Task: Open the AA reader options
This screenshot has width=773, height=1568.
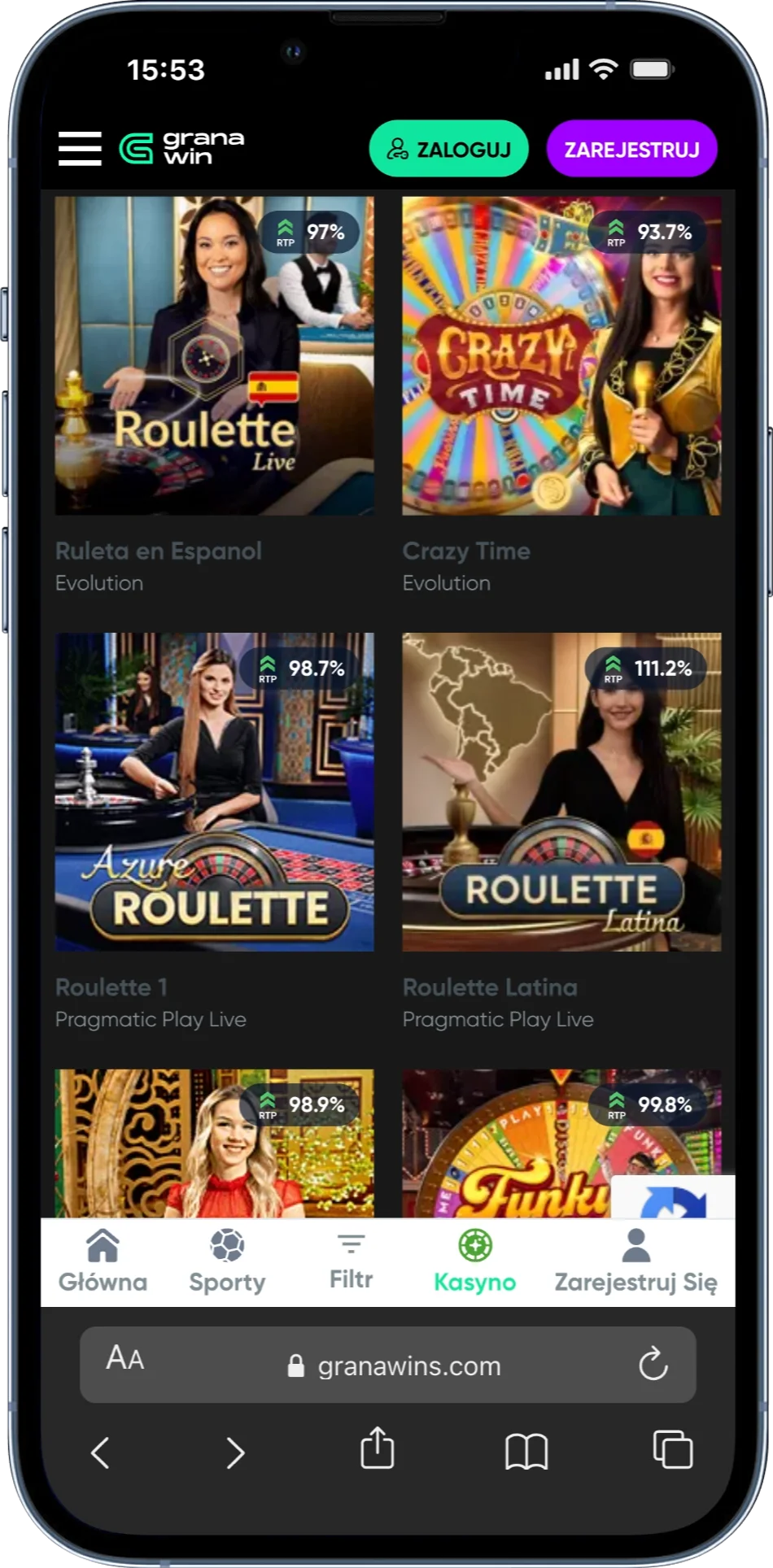Action: pyautogui.click(x=125, y=1358)
